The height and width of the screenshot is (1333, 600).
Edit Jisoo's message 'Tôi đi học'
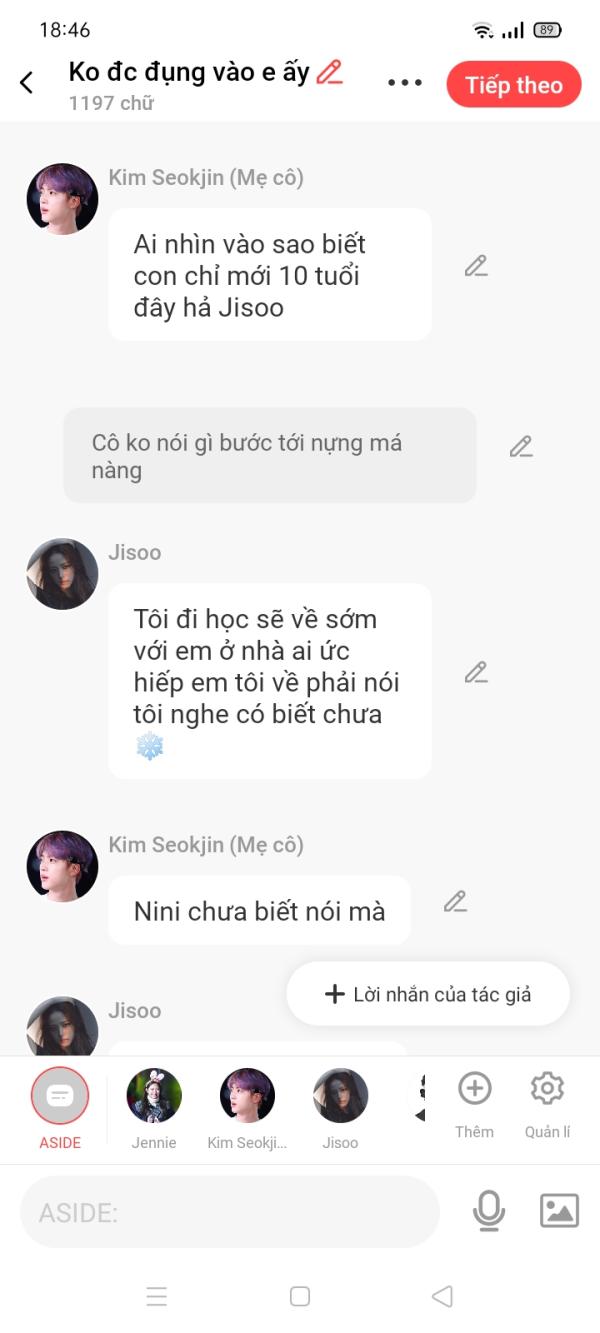click(x=476, y=673)
